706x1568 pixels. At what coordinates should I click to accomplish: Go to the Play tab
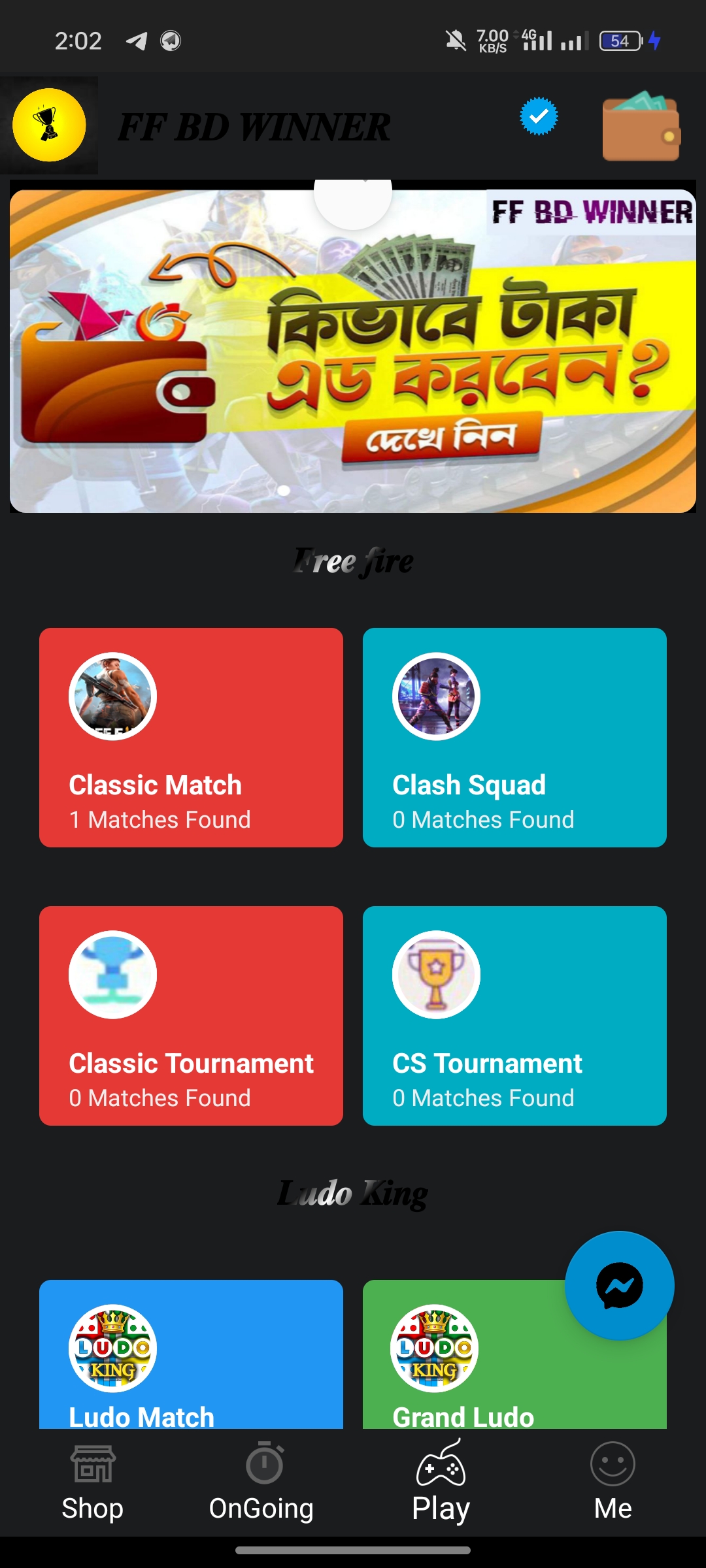(441, 1482)
